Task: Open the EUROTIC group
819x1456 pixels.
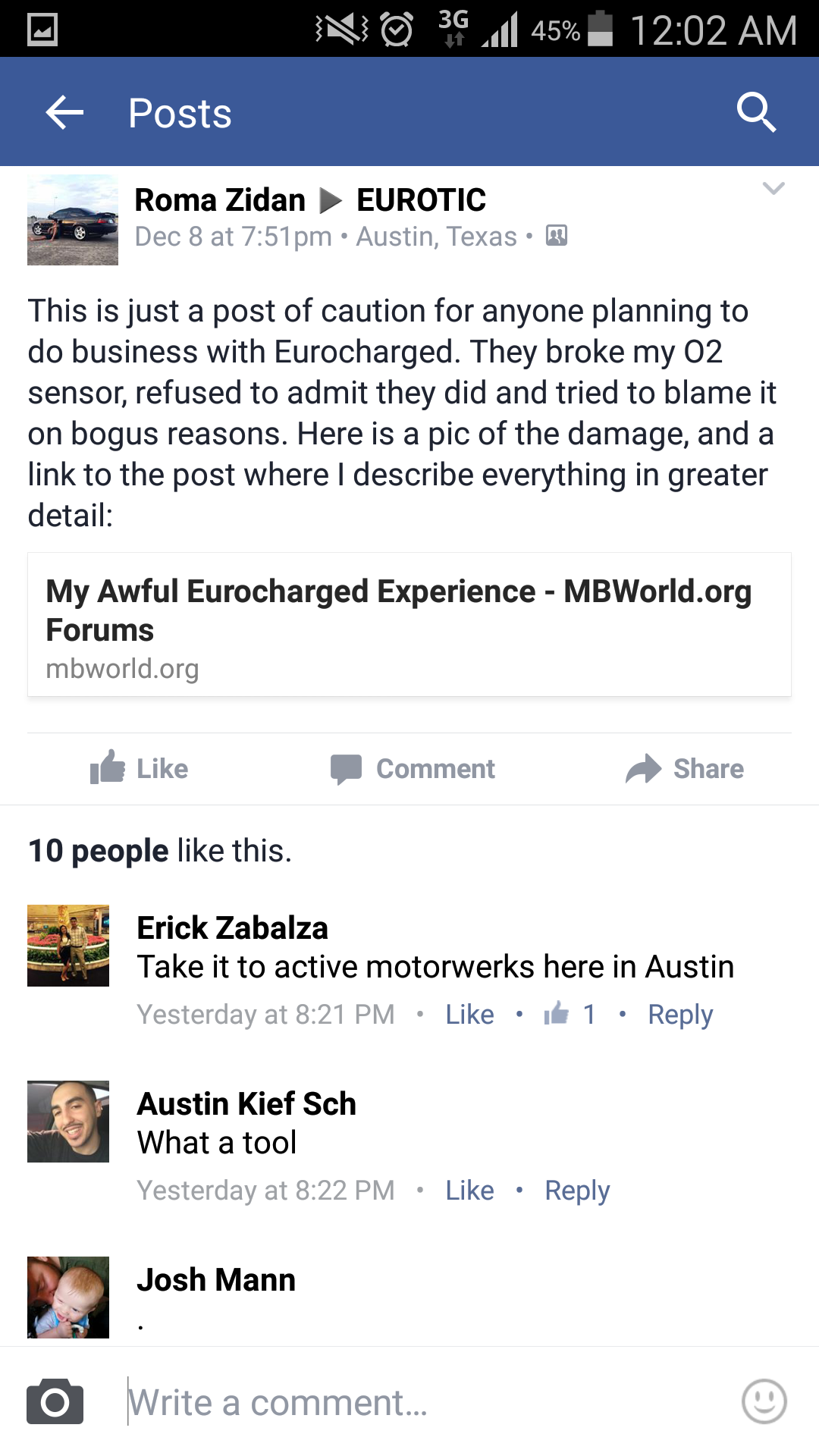Action: [x=421, y=200]
